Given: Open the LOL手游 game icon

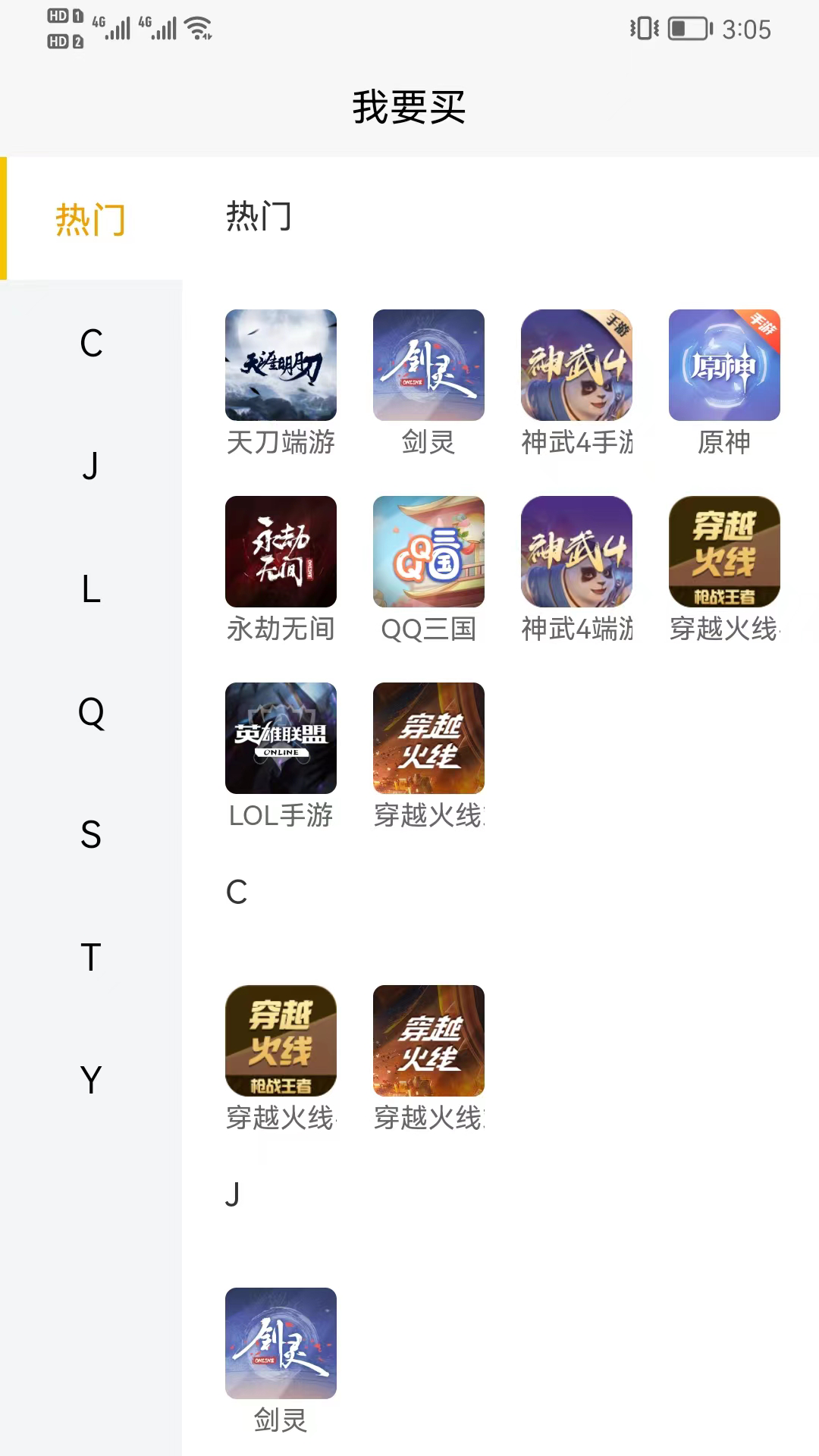Looking at the screenshot, I should tap(281, 736).
